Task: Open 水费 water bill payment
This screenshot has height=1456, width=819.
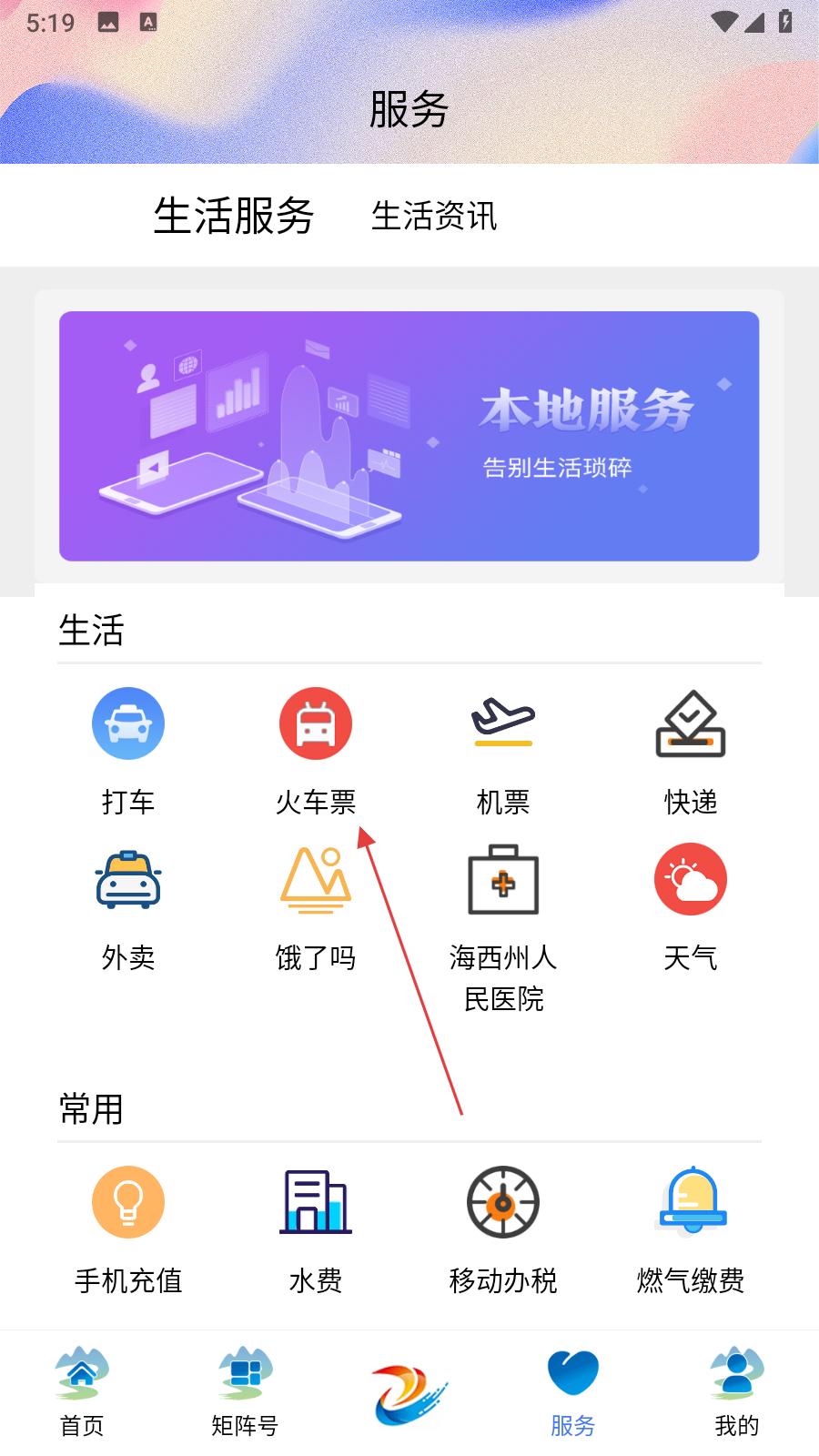Action: point(316,1228)
